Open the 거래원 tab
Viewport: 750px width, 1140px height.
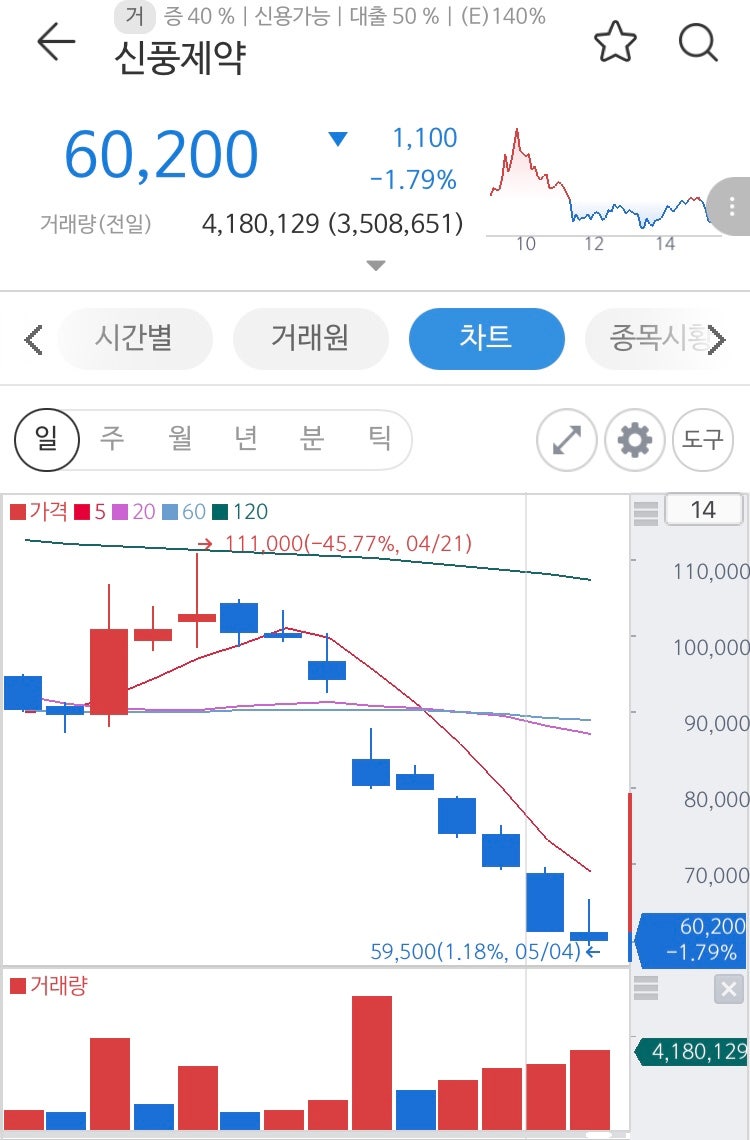tap(310, 339)
